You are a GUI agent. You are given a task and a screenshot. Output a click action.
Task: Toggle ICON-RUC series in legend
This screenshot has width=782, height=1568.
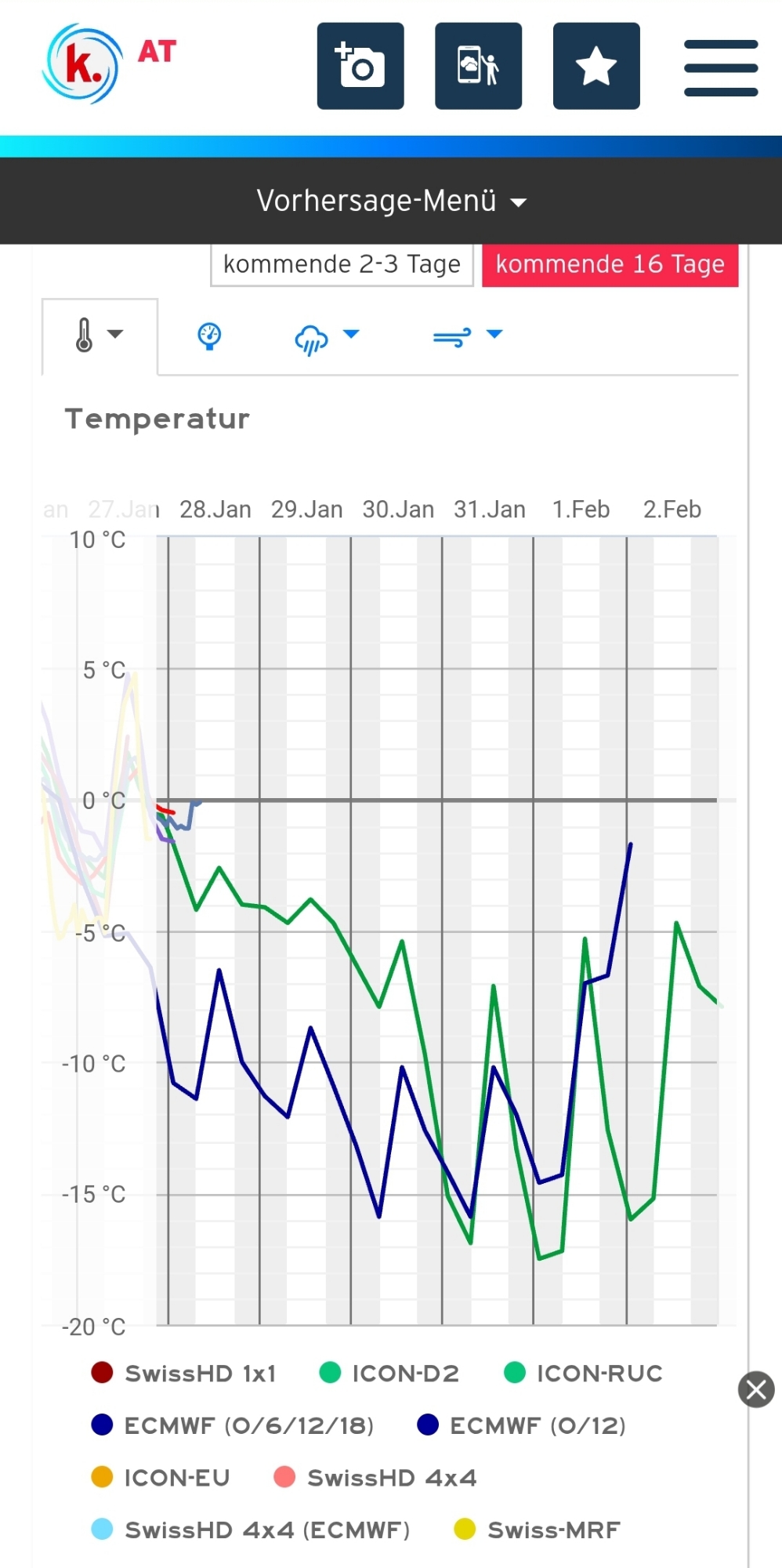[584, 1373]
